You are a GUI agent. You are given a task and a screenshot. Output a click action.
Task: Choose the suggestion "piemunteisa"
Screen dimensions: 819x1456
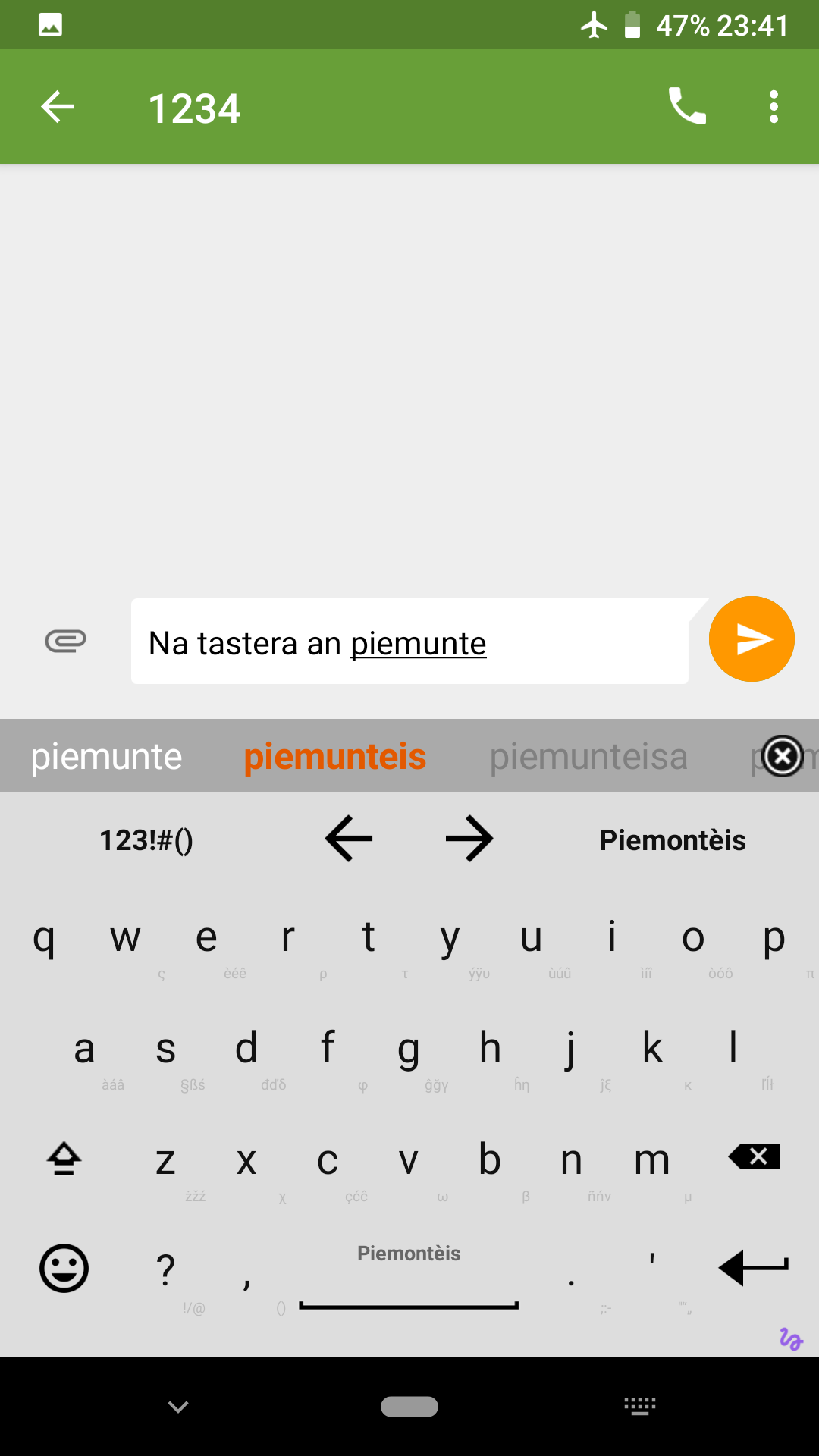588,757
